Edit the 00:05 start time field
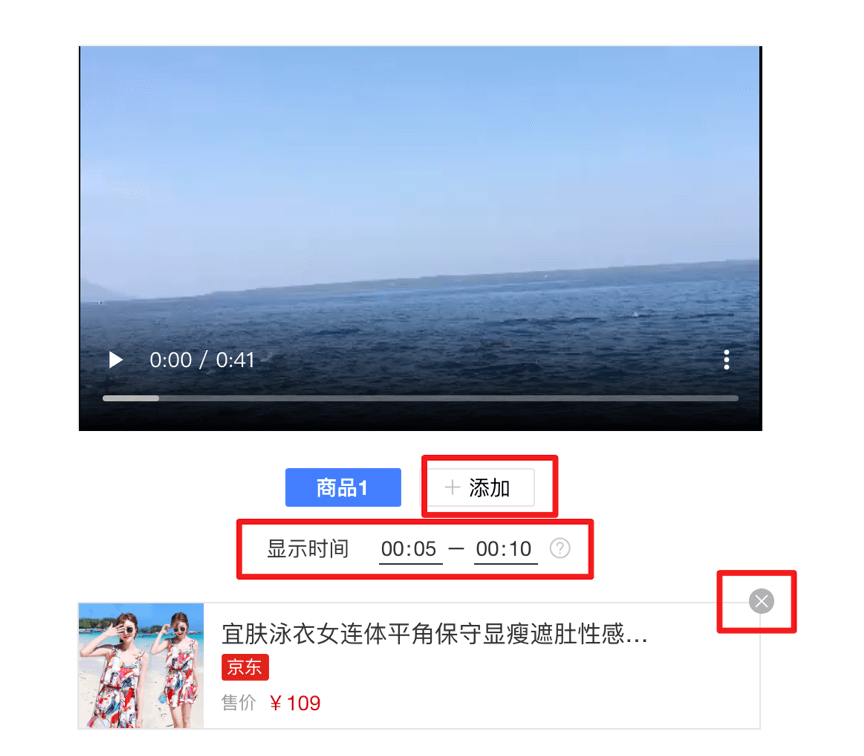This screenshot has width=864, height=756. [x=410, y=549]
